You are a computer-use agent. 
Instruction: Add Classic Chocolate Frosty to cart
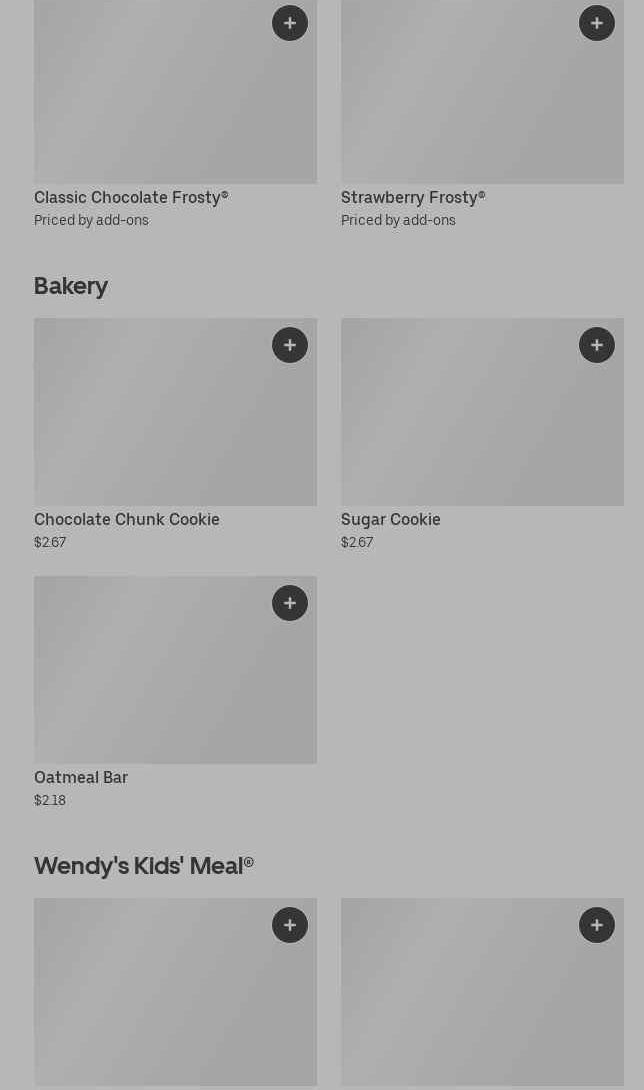[x=290, y=23]
